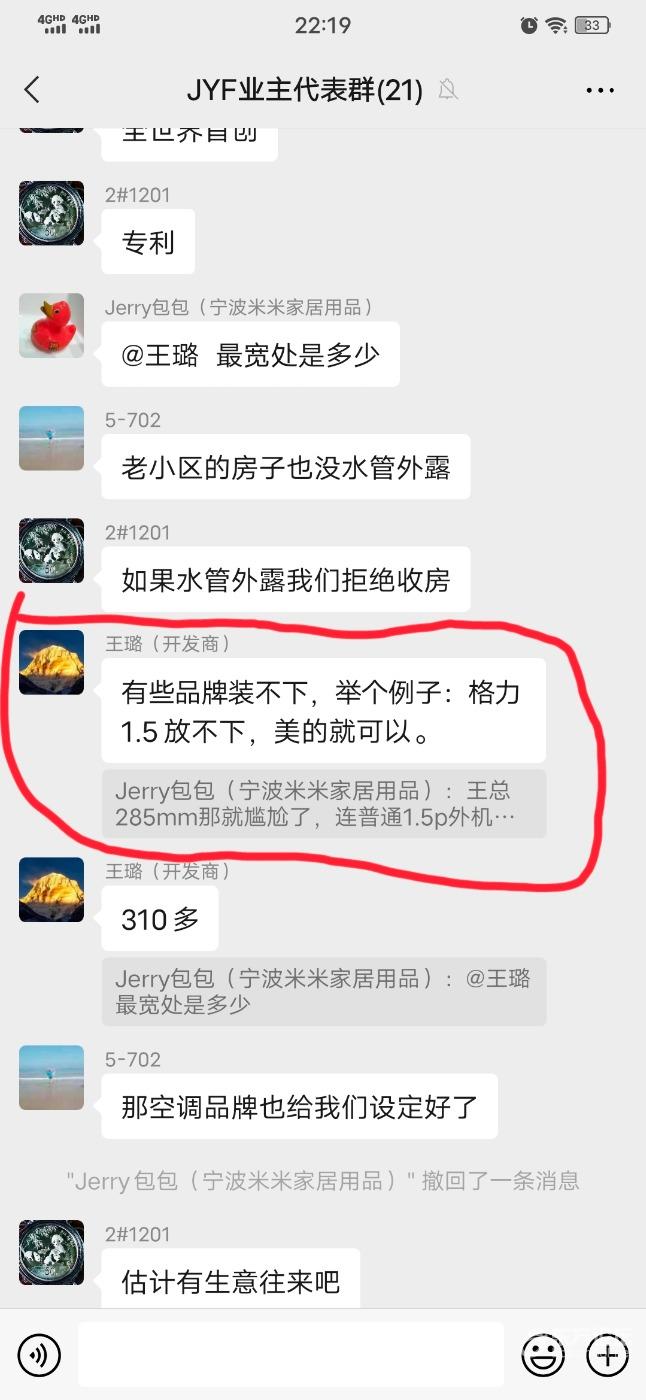The image size is (646, 1400).
Task: Open avatar of 5-702 above 老小区 message
Action: tap(51, 438)
